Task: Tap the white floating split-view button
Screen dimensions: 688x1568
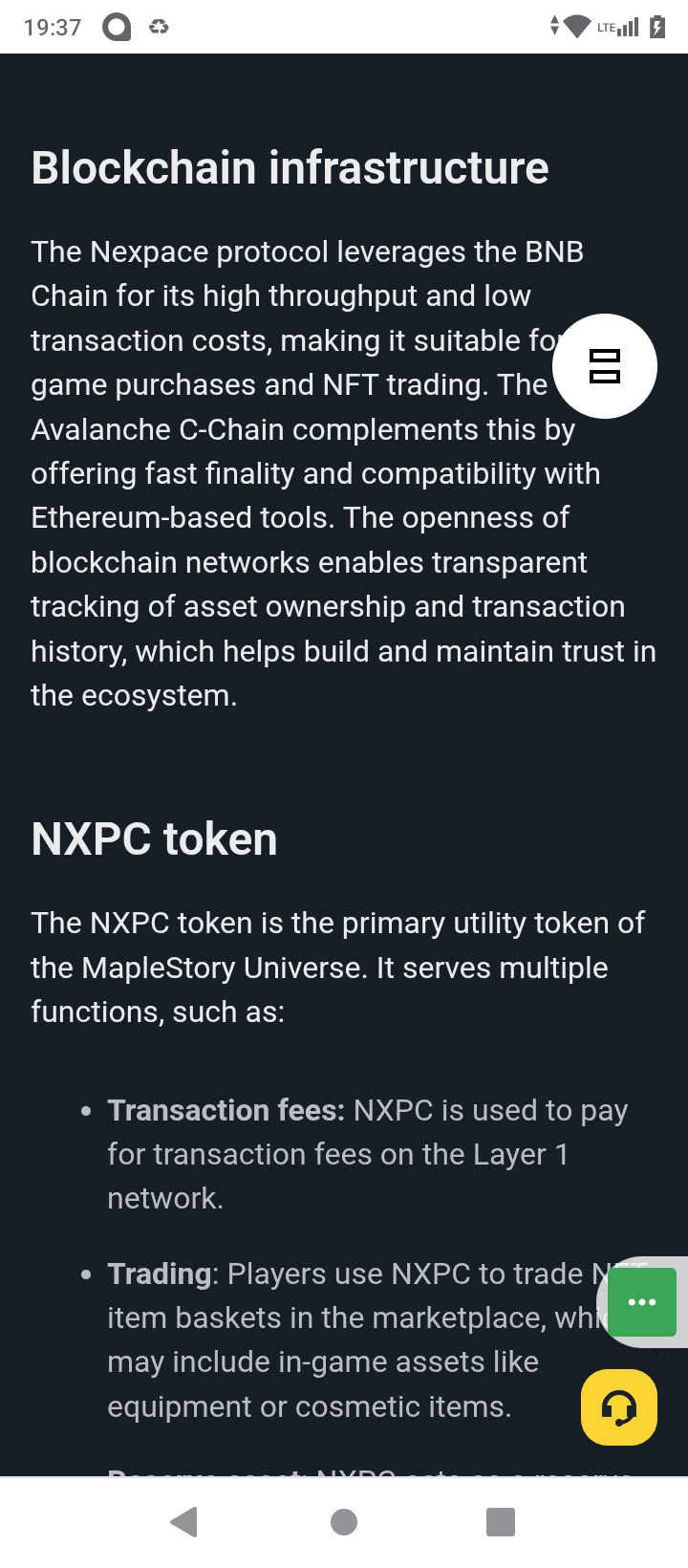Action: pyautogui.click(x=605, y=366)
